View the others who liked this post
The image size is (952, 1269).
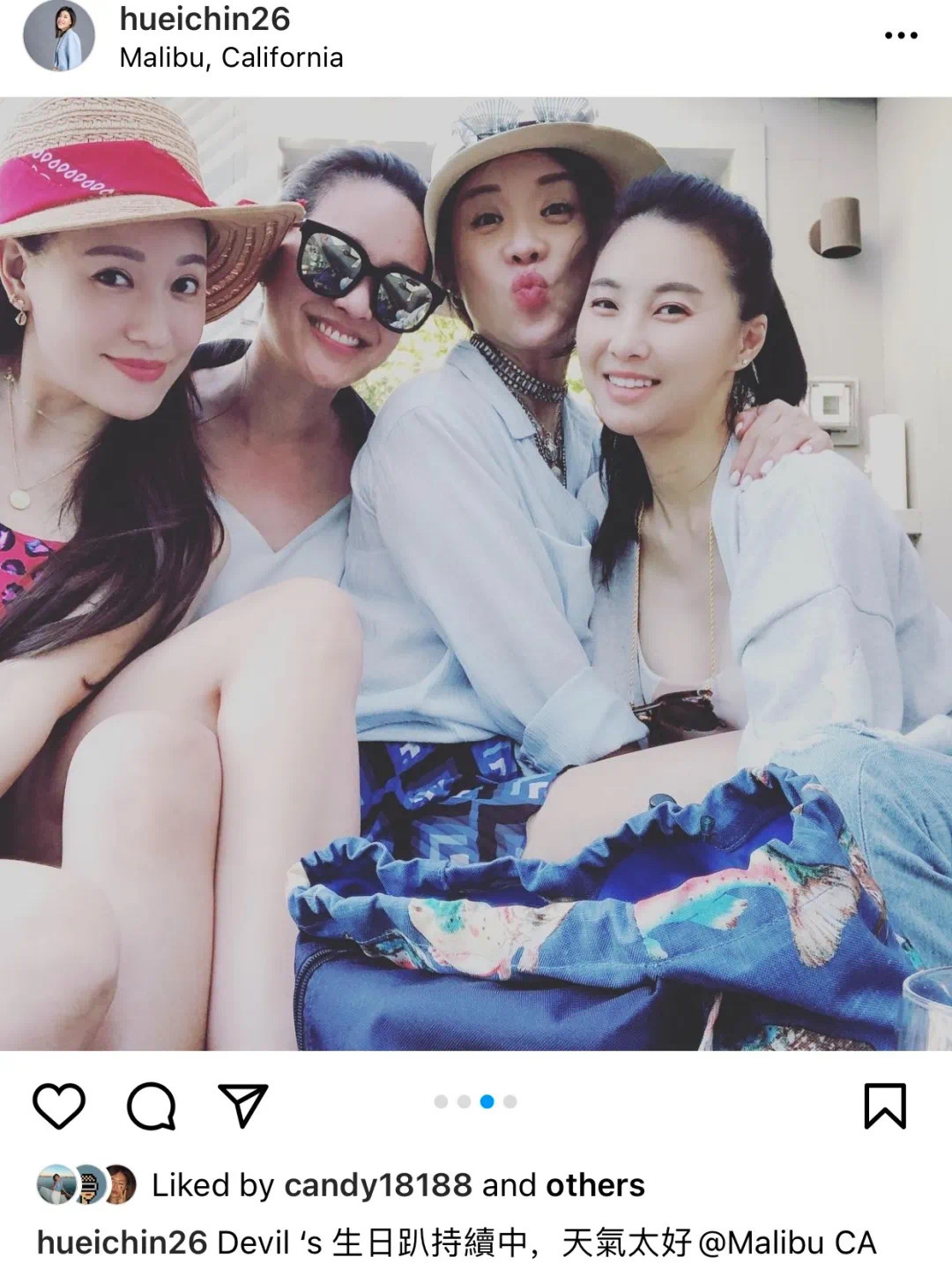595,1185
